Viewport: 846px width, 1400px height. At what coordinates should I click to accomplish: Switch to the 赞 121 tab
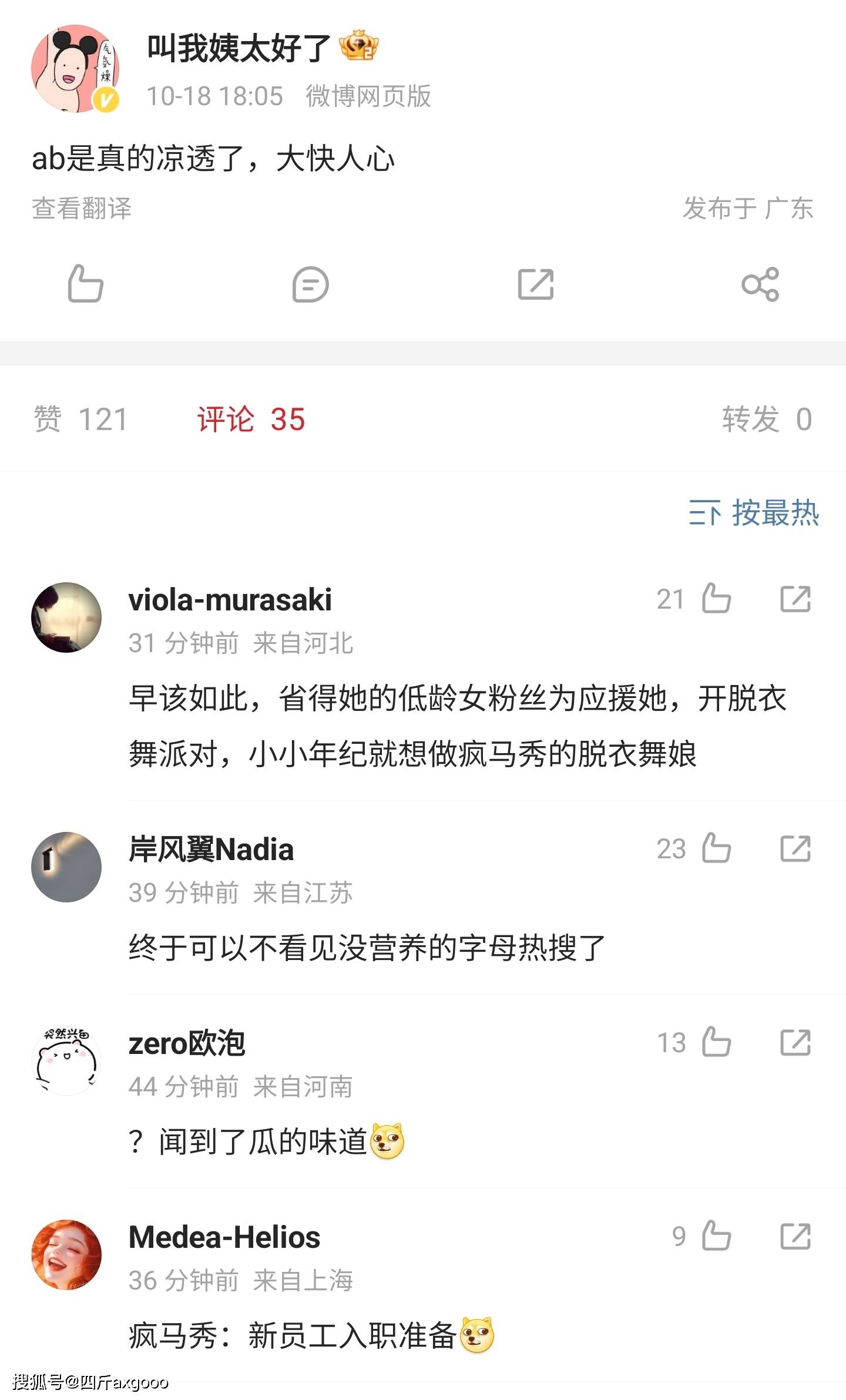80,419
